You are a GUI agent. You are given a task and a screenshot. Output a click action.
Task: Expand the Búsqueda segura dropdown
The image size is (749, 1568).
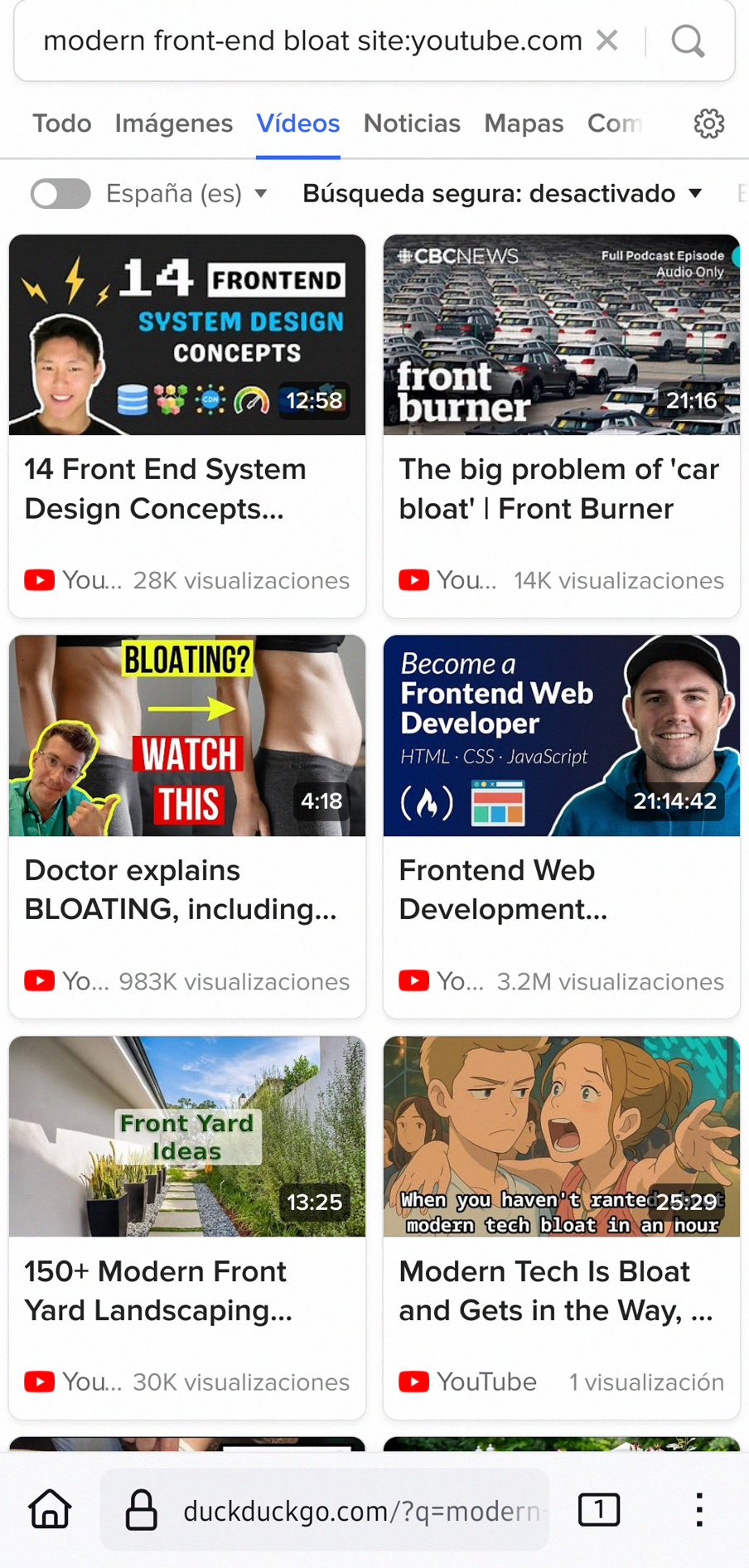click(502, 194)
